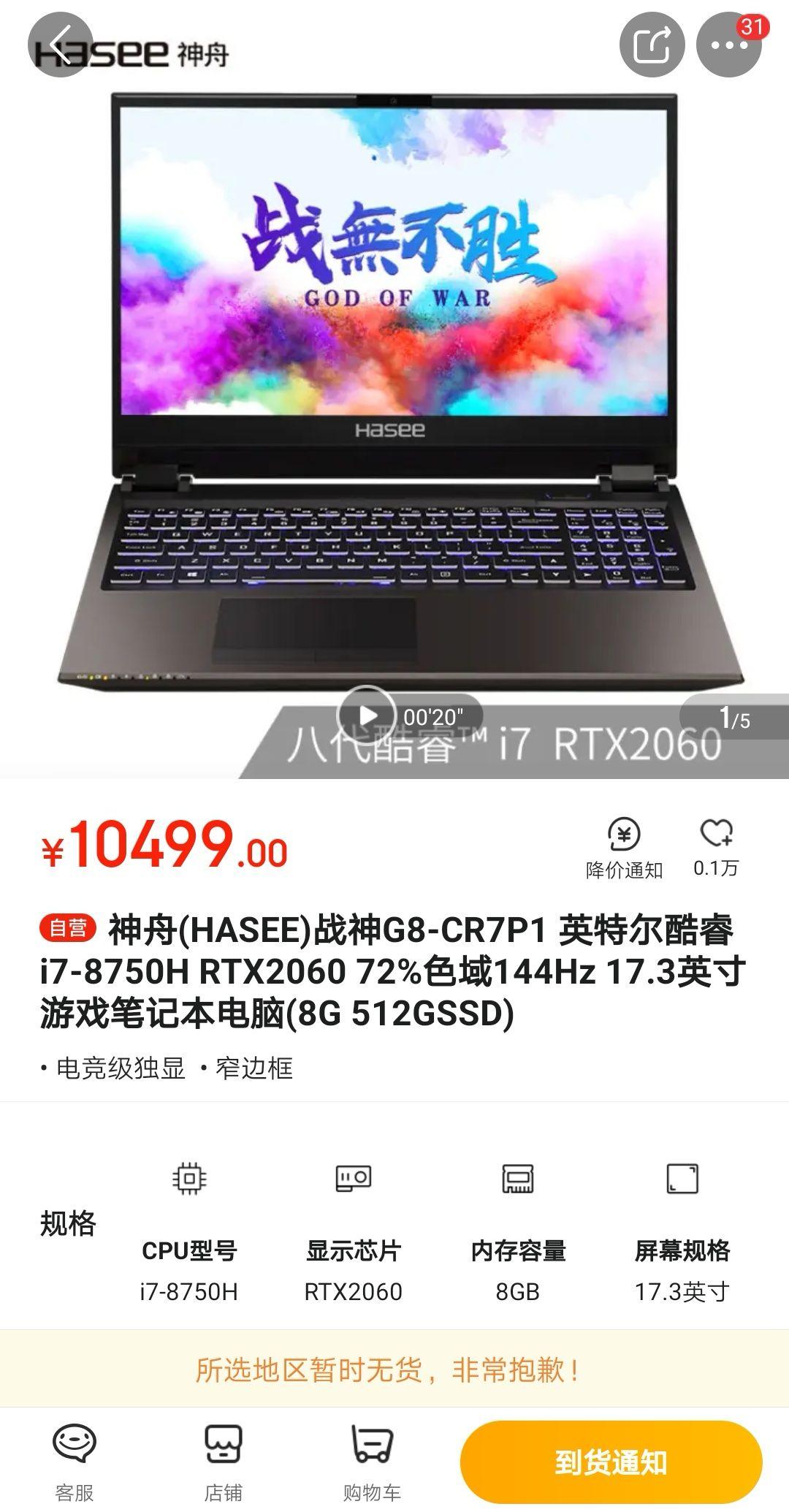The height and width of the screenshot is (1512, 789).
Task: Go back using the top-left arrow
Action: pos(61,45)
